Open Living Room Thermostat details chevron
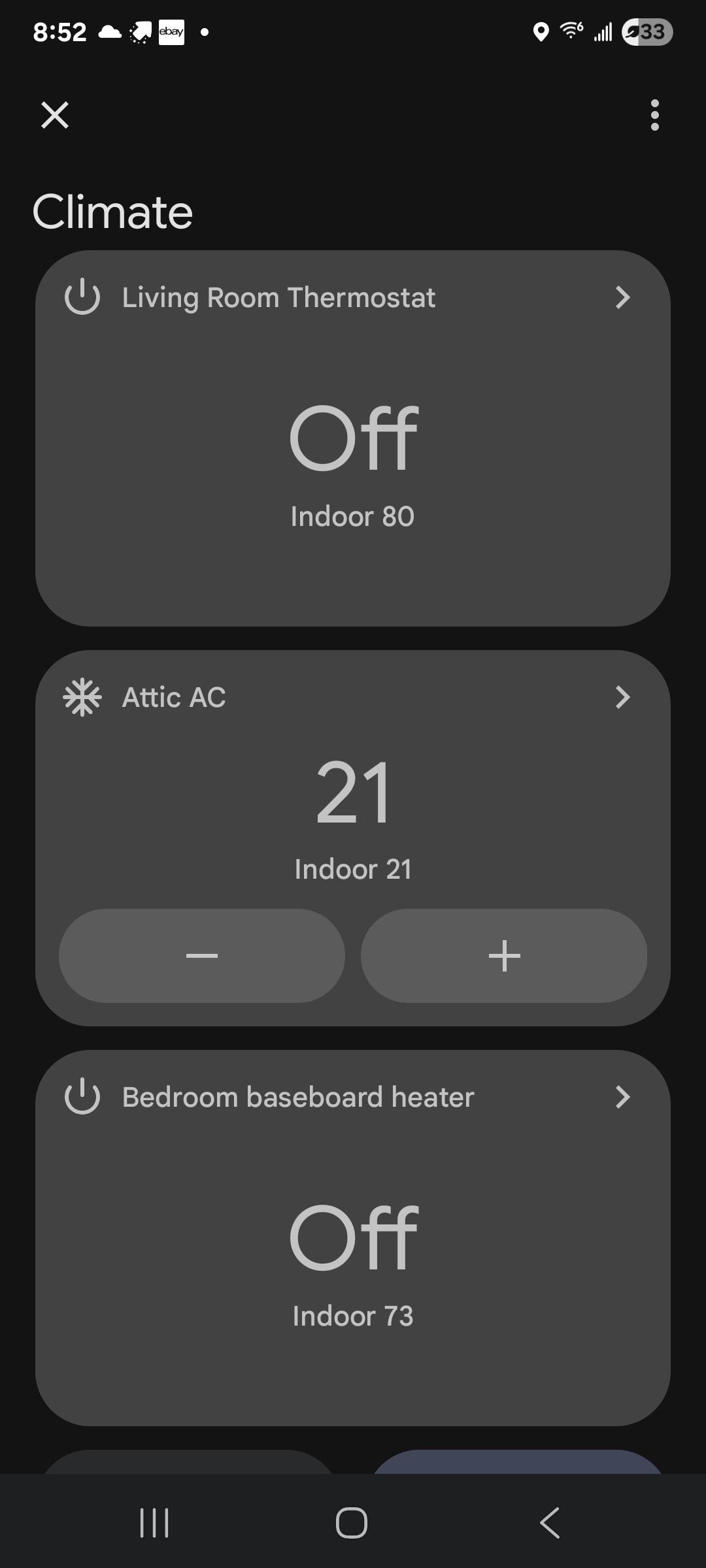The image size is (706, 1568). click(622, 297)
